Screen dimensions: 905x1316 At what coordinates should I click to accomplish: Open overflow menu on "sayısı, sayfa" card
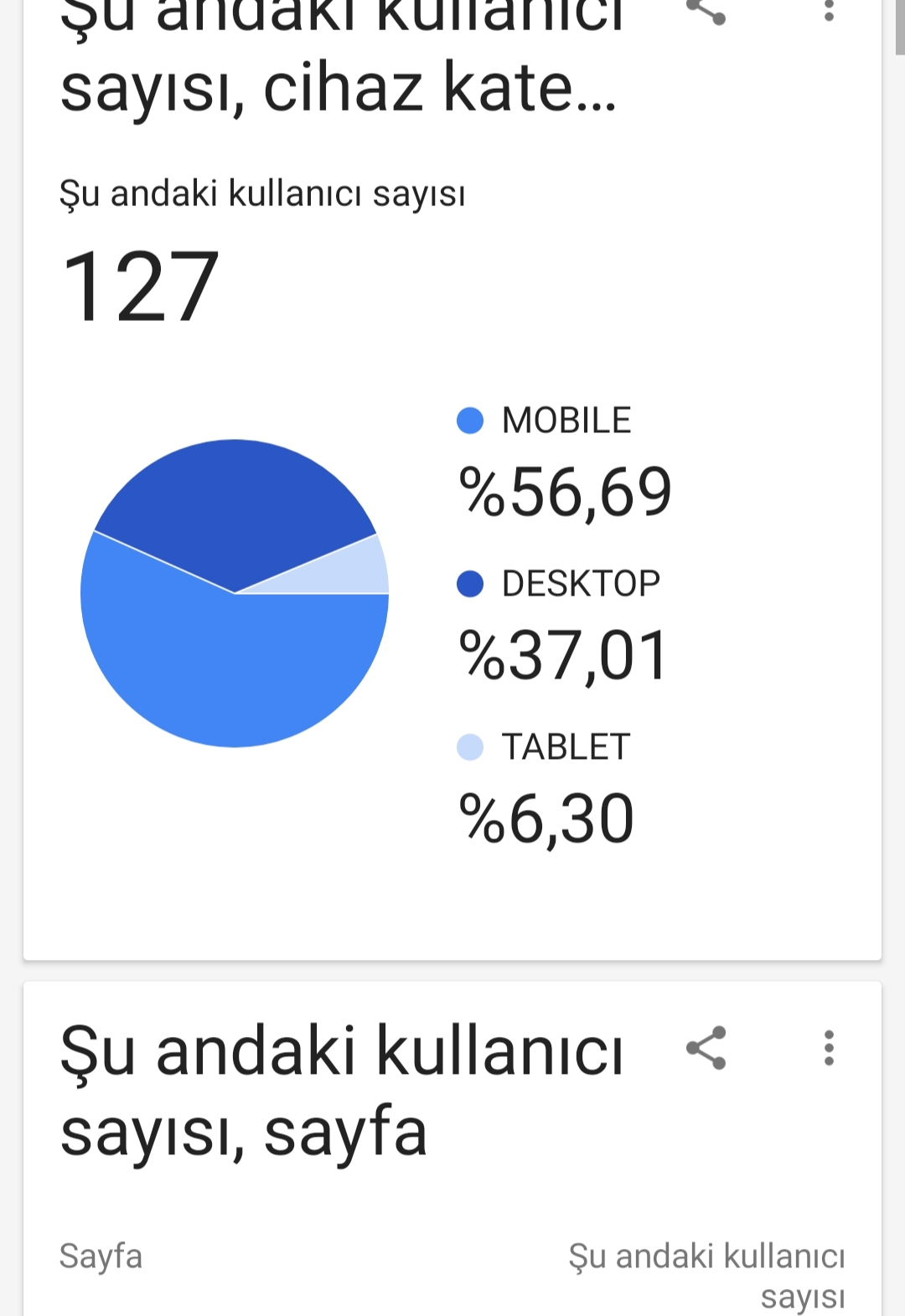coord(829,1048)
